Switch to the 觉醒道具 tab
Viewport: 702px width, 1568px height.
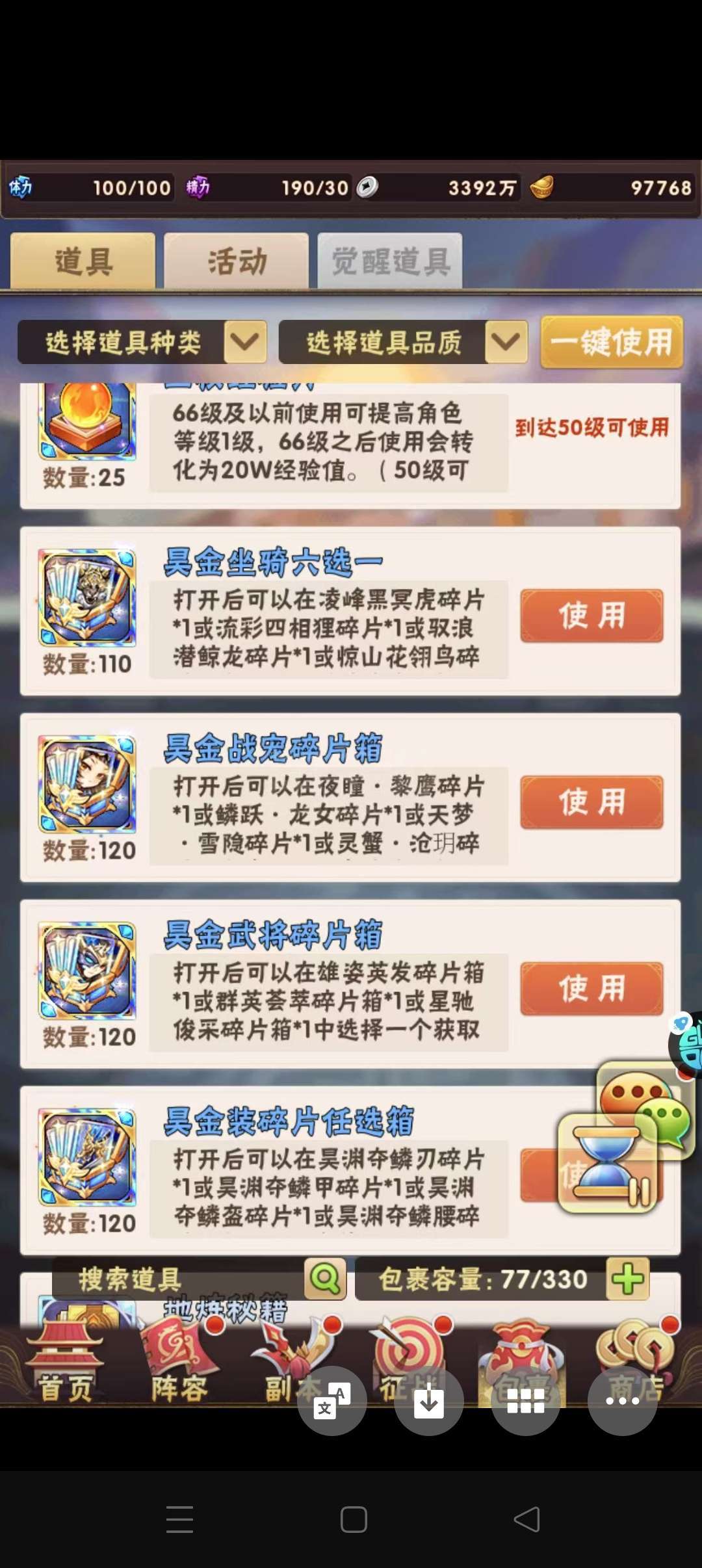click(390, 261)
